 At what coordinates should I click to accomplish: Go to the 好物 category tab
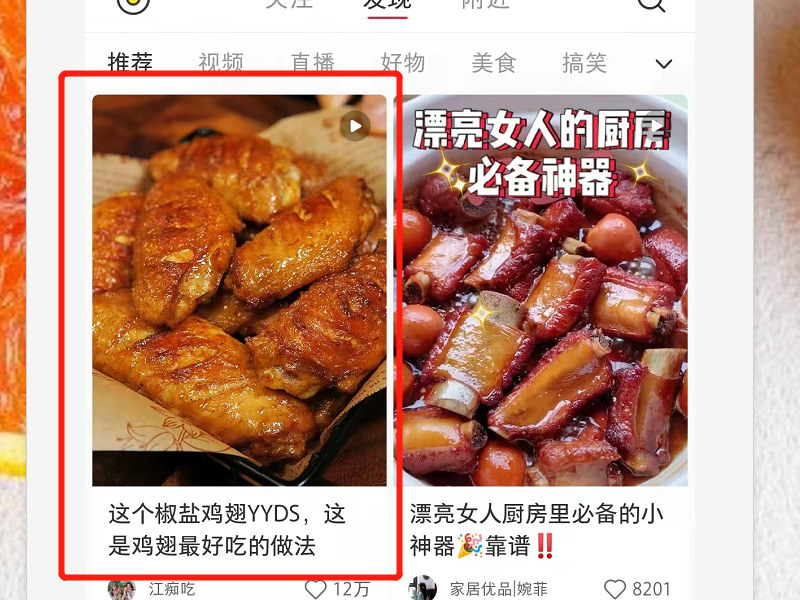point(403,63)
